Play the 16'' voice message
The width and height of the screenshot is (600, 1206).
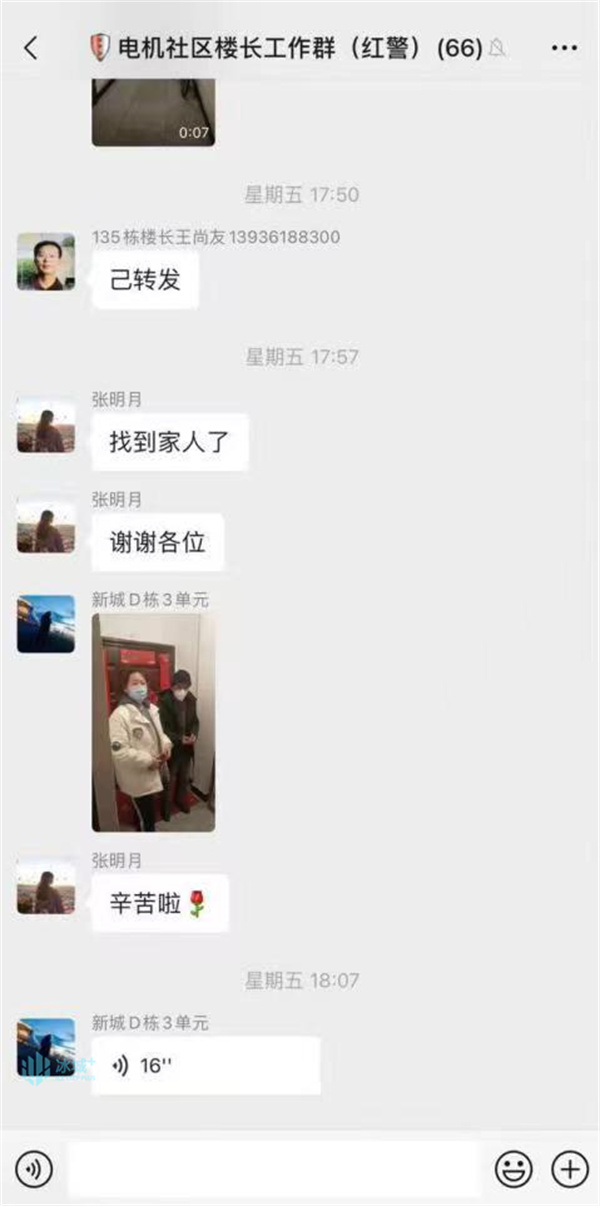coord(205,1065)
